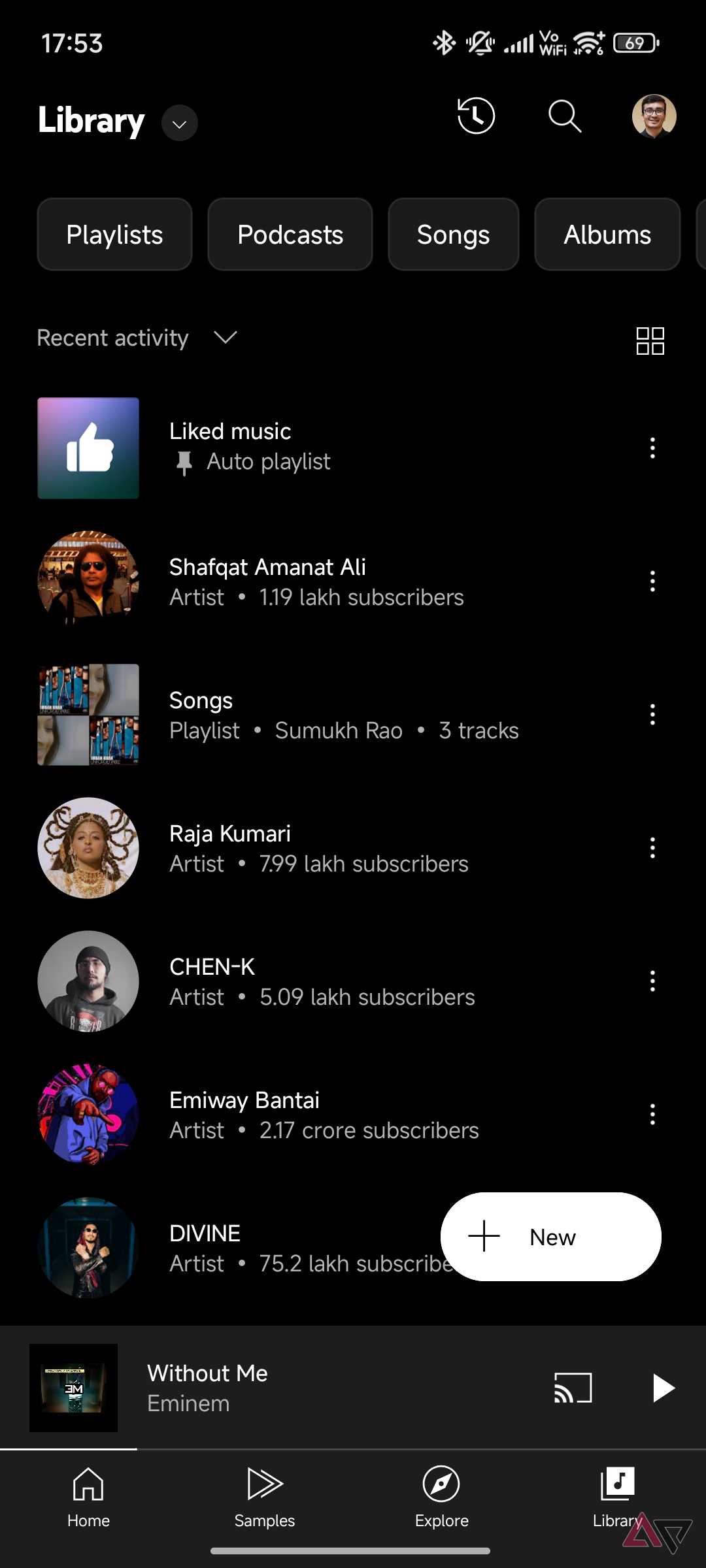This screenshot has width=706, height=1568.
Task: Open the three-dot menu for Liked music
Action: [x=652, y=448]
